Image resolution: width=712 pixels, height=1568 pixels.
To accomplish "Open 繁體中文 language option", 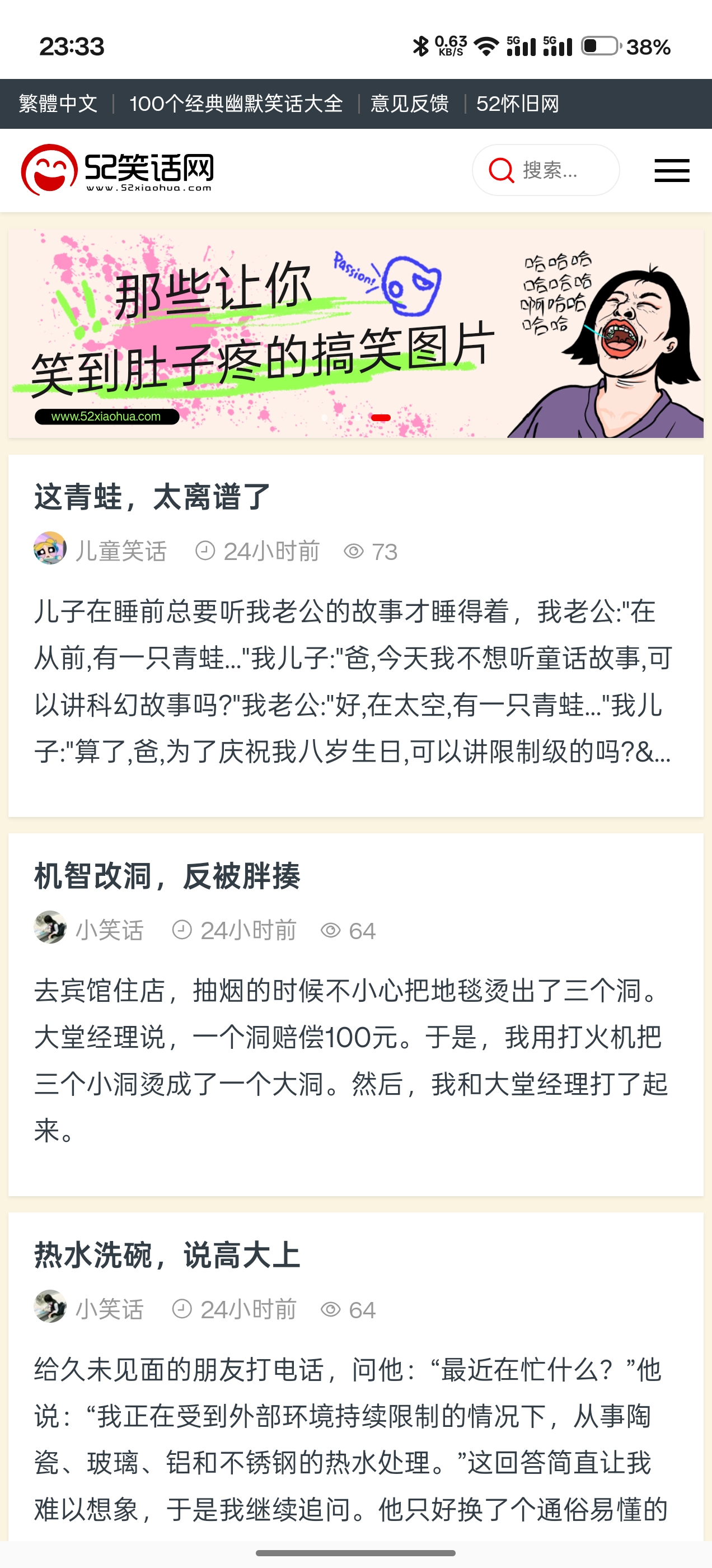I will pyautogui.click(x=58, y=104).
